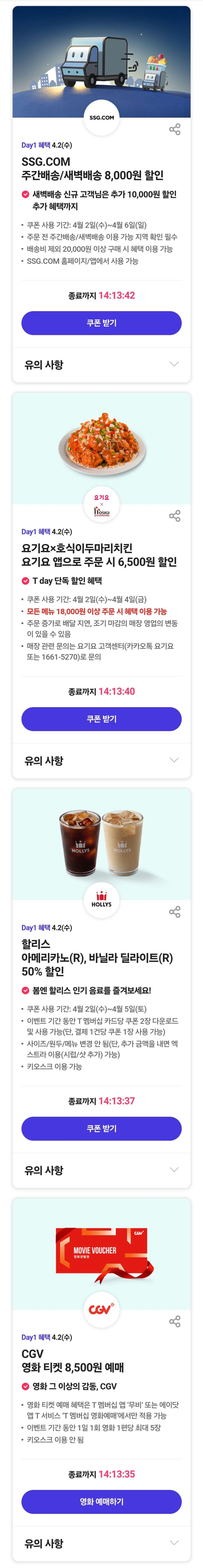Get the SSG.COM 8,000원 delivery coupon
203x1568 pixels.
101,323
